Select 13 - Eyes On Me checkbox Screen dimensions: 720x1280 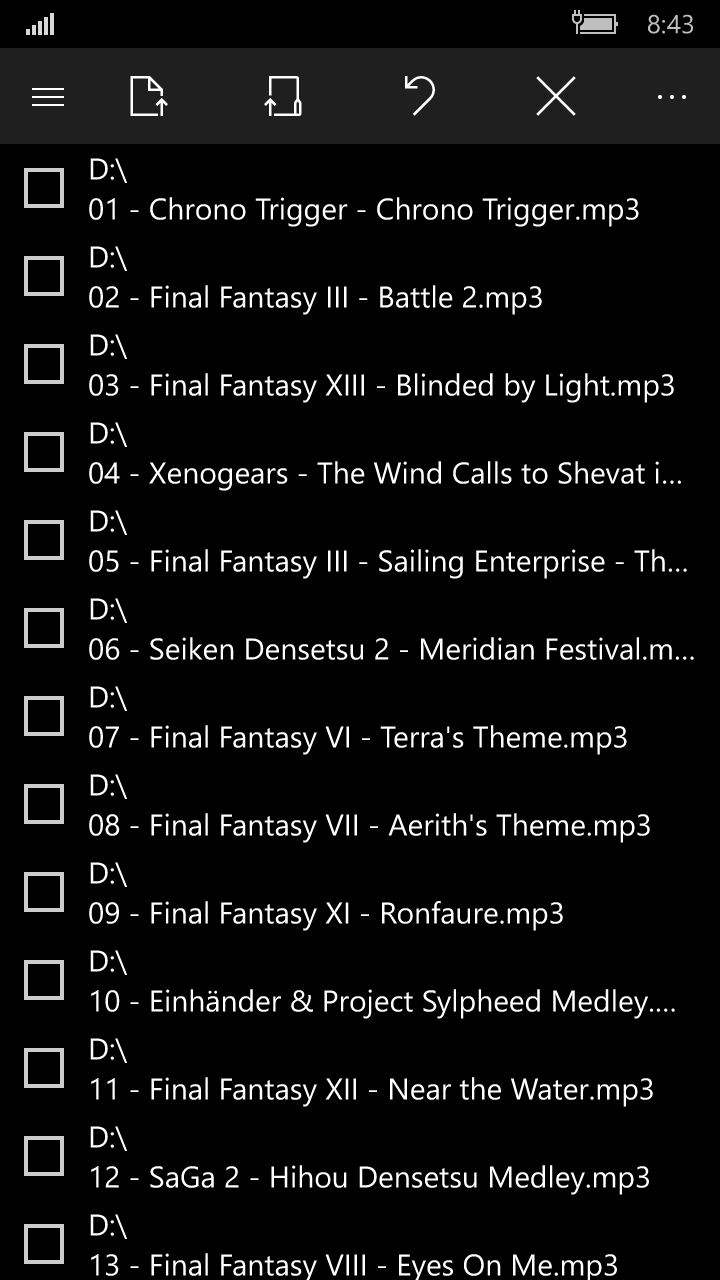44,1243
